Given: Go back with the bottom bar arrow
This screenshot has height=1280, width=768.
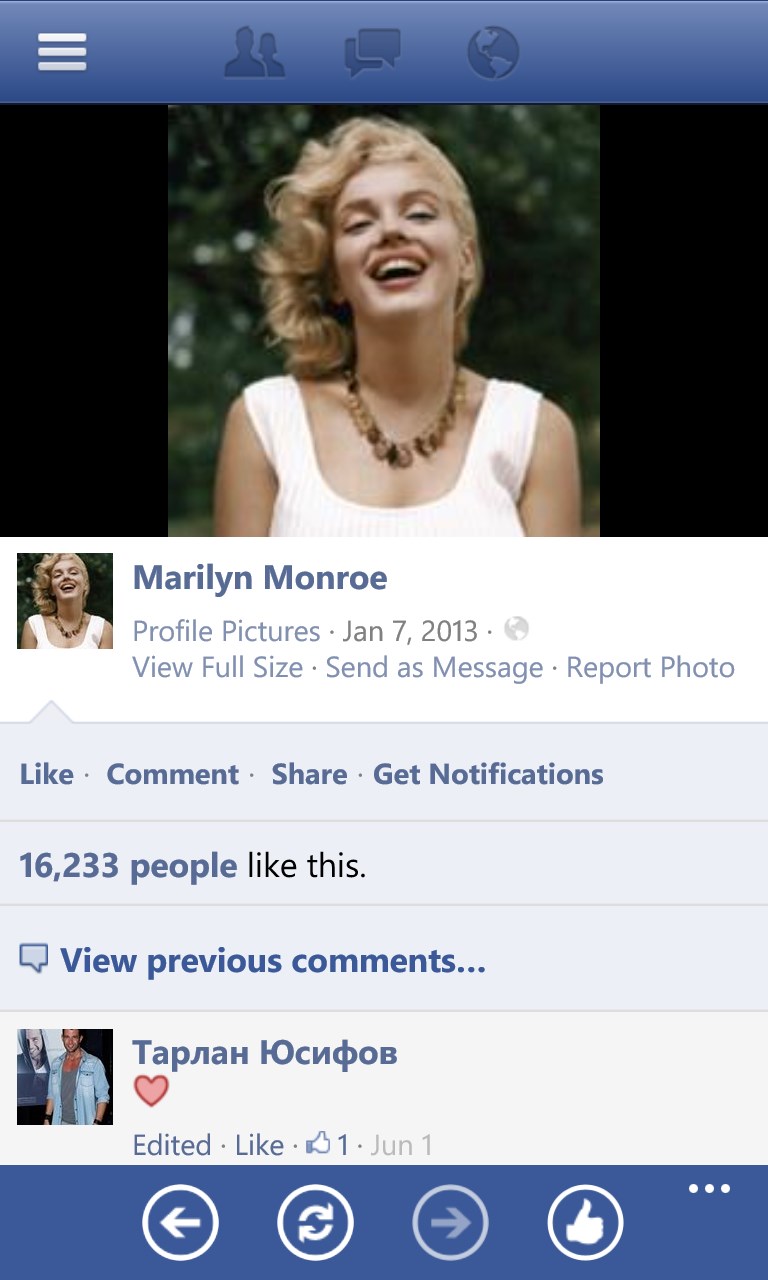Looking at the screenshot, I should [x=180, y=1222].
